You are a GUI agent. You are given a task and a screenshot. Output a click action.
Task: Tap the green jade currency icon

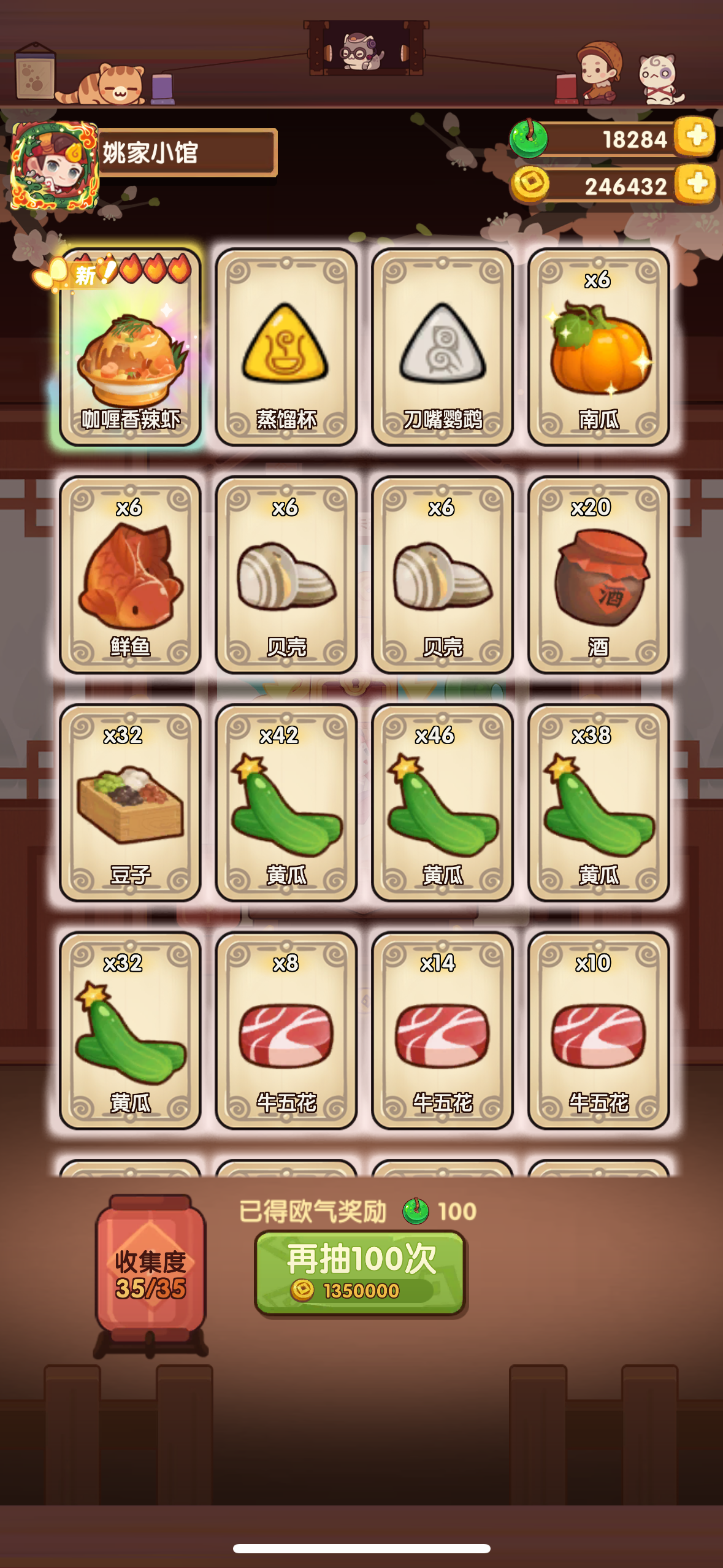tap(529, 139)
